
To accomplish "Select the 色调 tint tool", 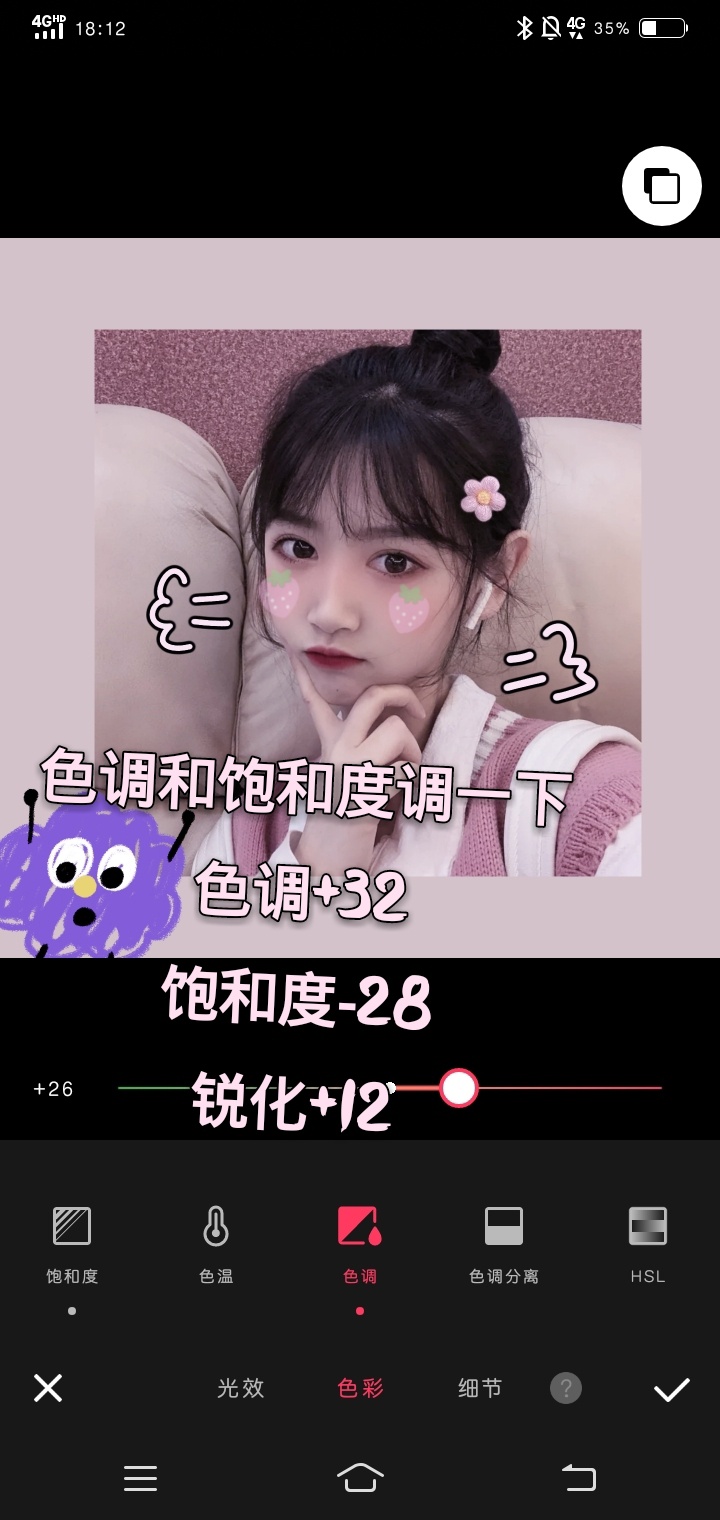I will [360, 1242].
